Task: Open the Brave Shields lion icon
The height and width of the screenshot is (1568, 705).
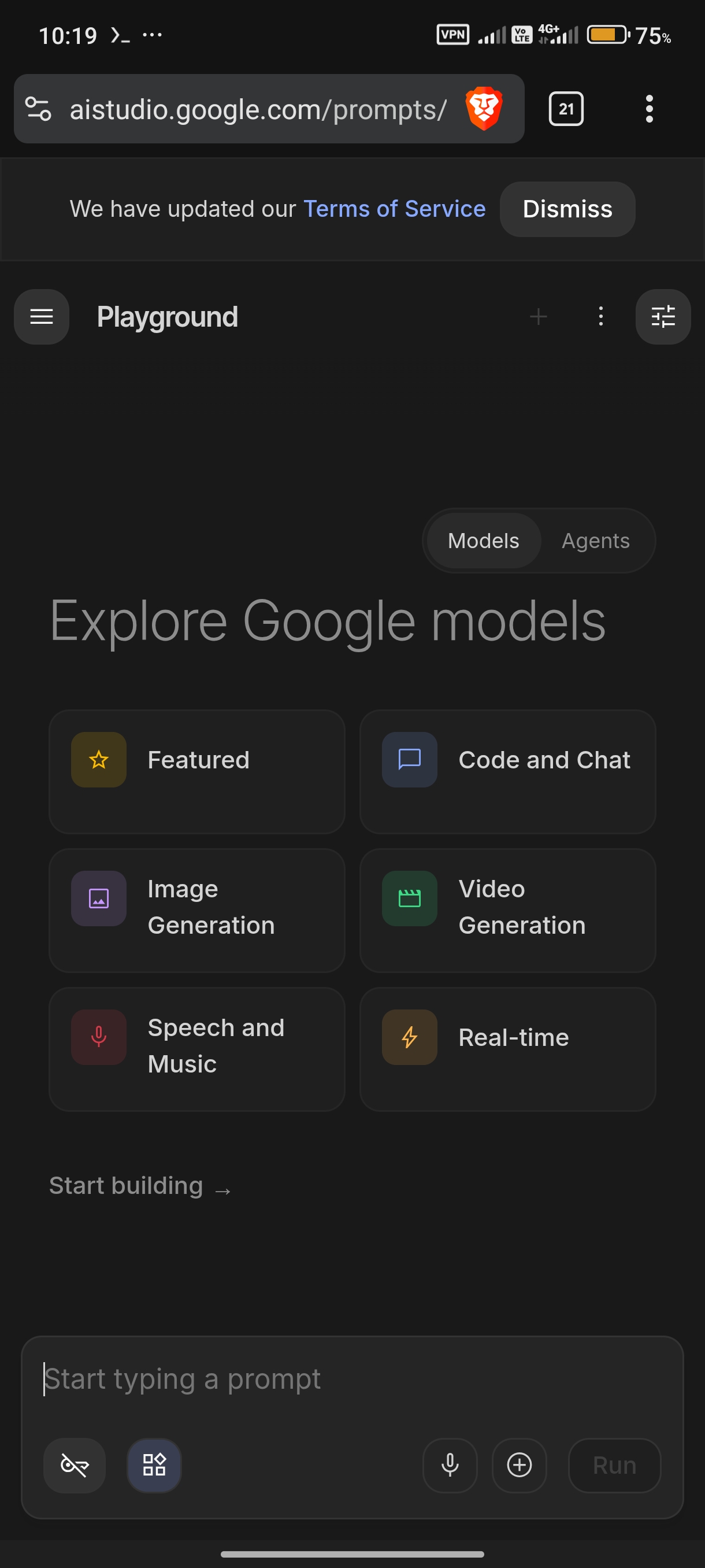Action: [484, 109]
